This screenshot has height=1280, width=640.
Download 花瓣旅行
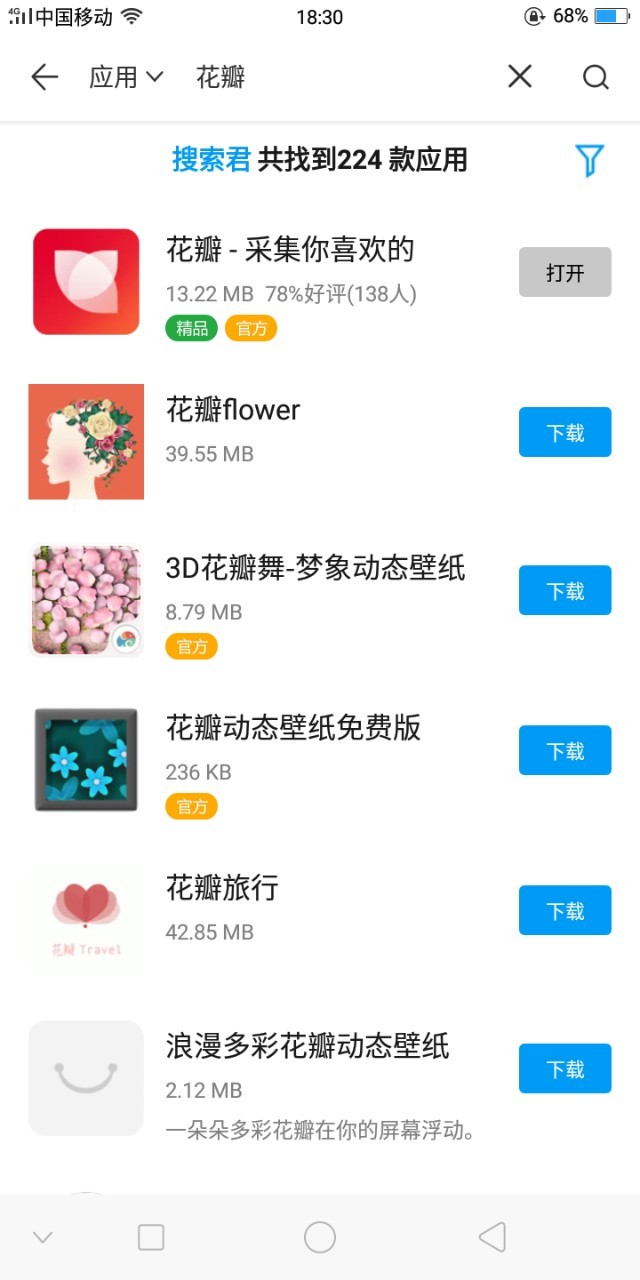pyautogui.click(x=565, y=910)
